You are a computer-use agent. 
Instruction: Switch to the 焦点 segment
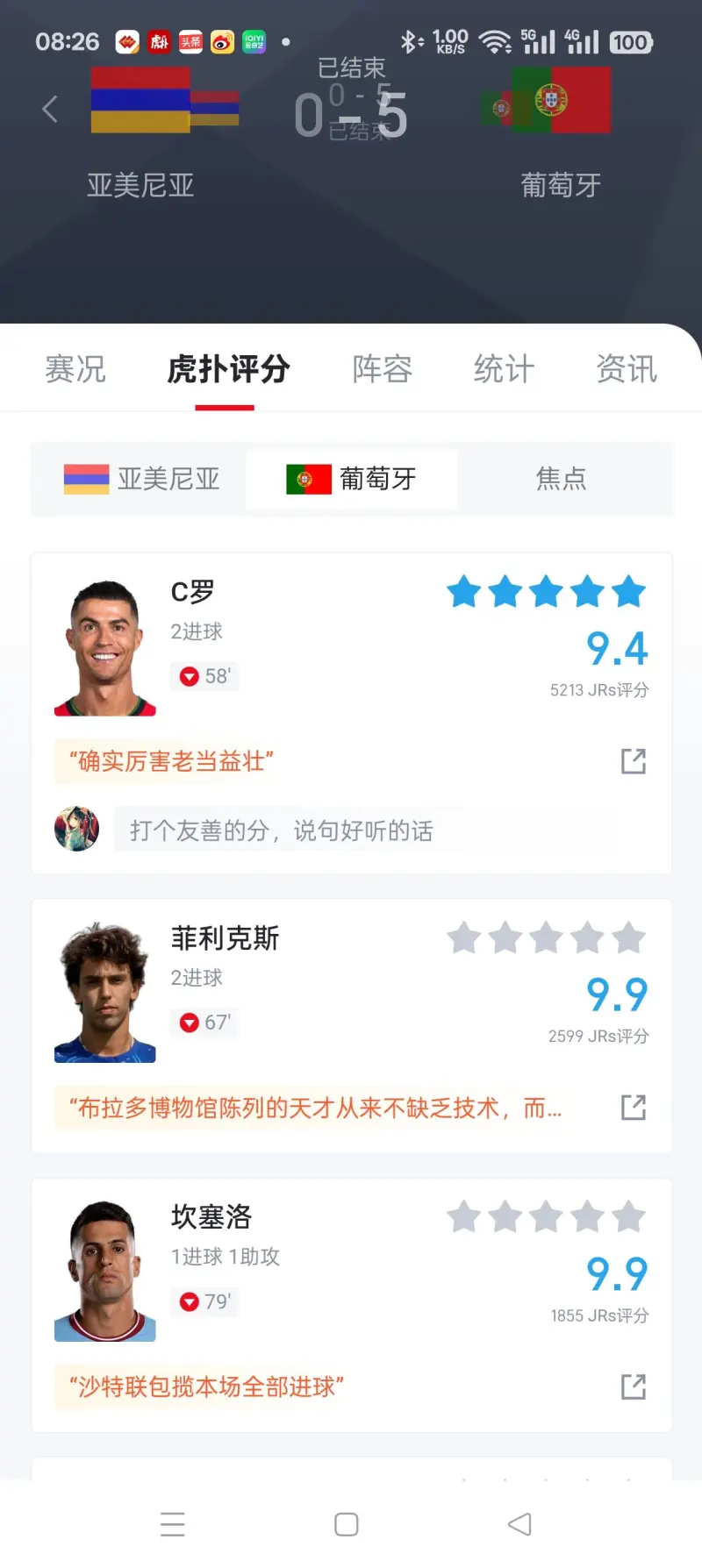(x=561, y=479)
